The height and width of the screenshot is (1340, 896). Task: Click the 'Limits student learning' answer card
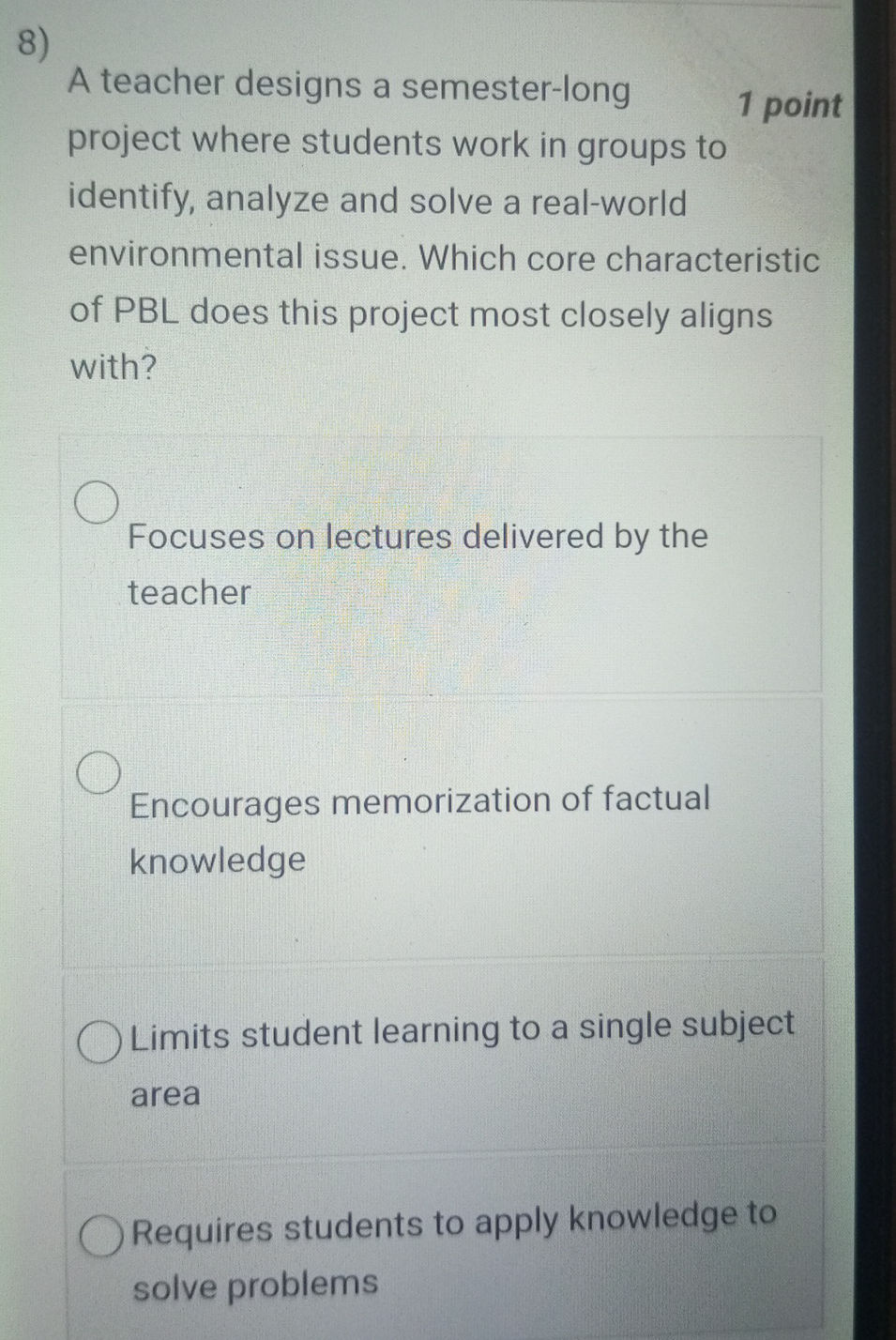pos(441,1060)
